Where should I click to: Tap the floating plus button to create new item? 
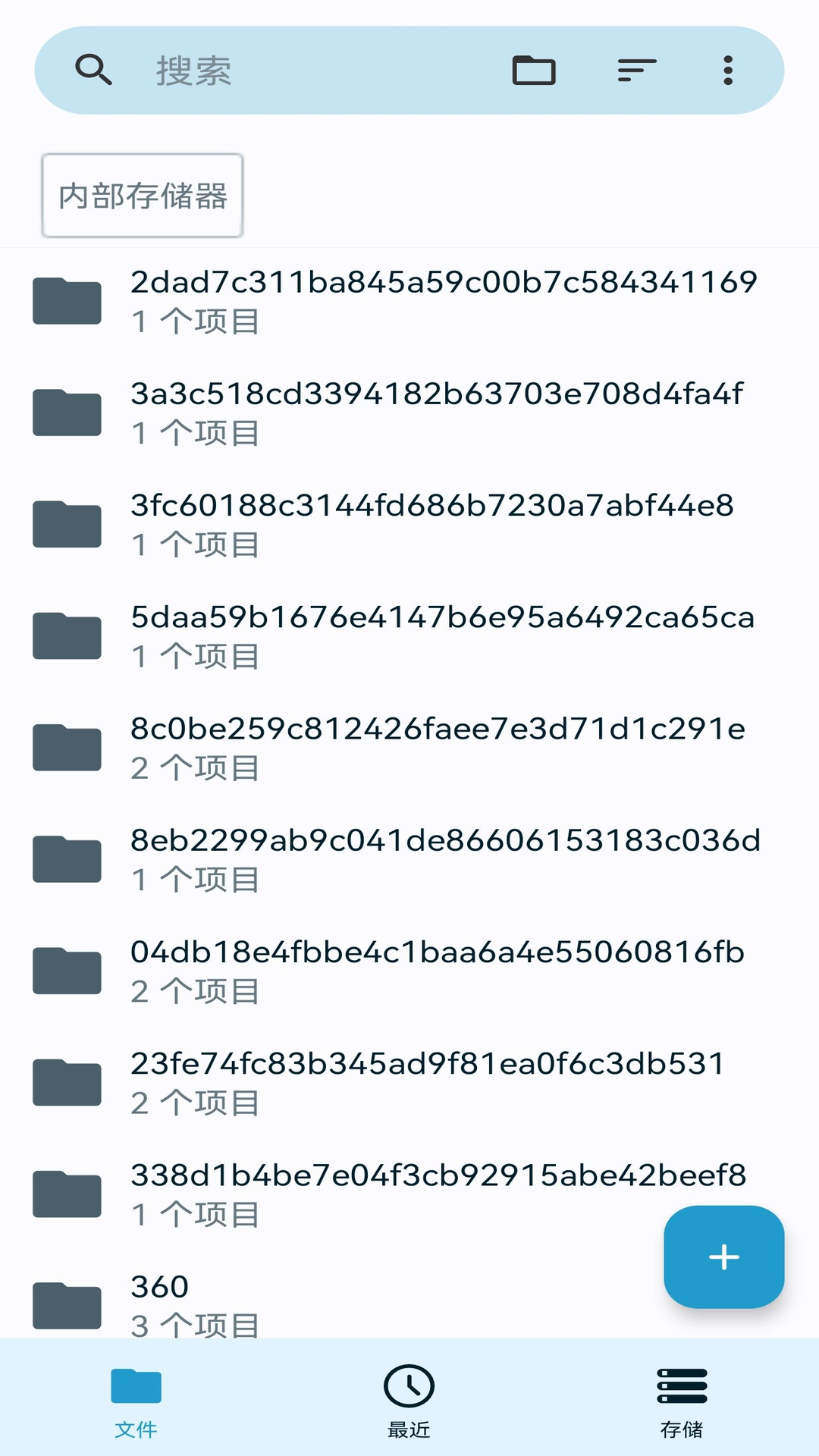(x=723, y=1257)
